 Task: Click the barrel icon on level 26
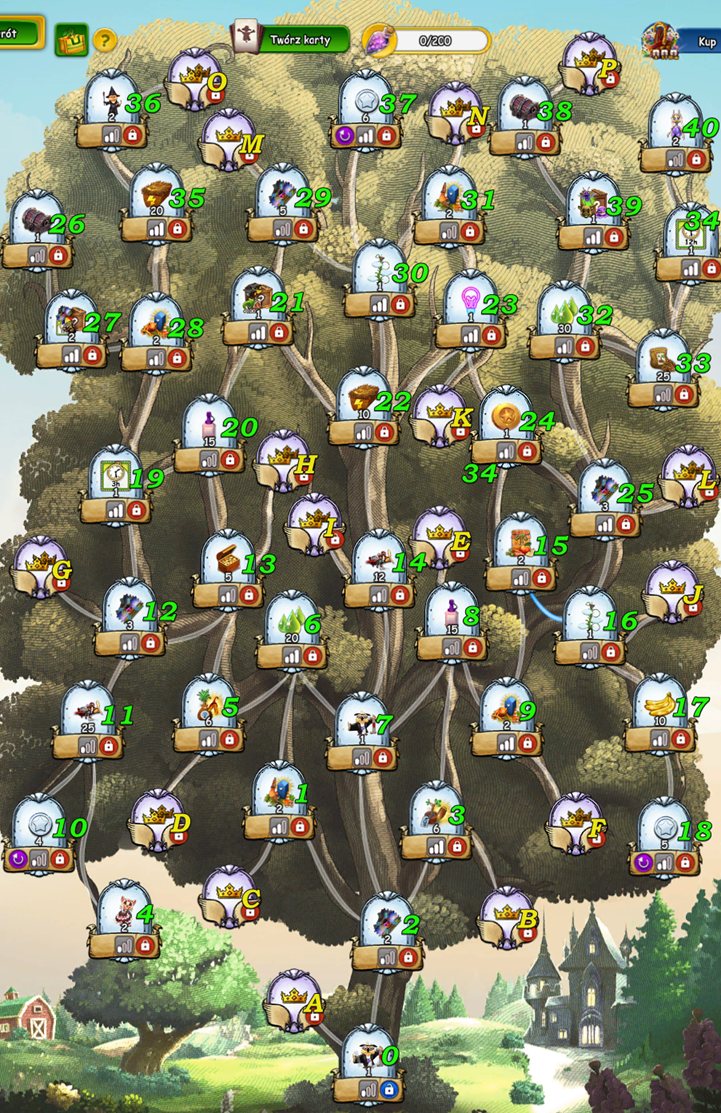click(33, 219)
